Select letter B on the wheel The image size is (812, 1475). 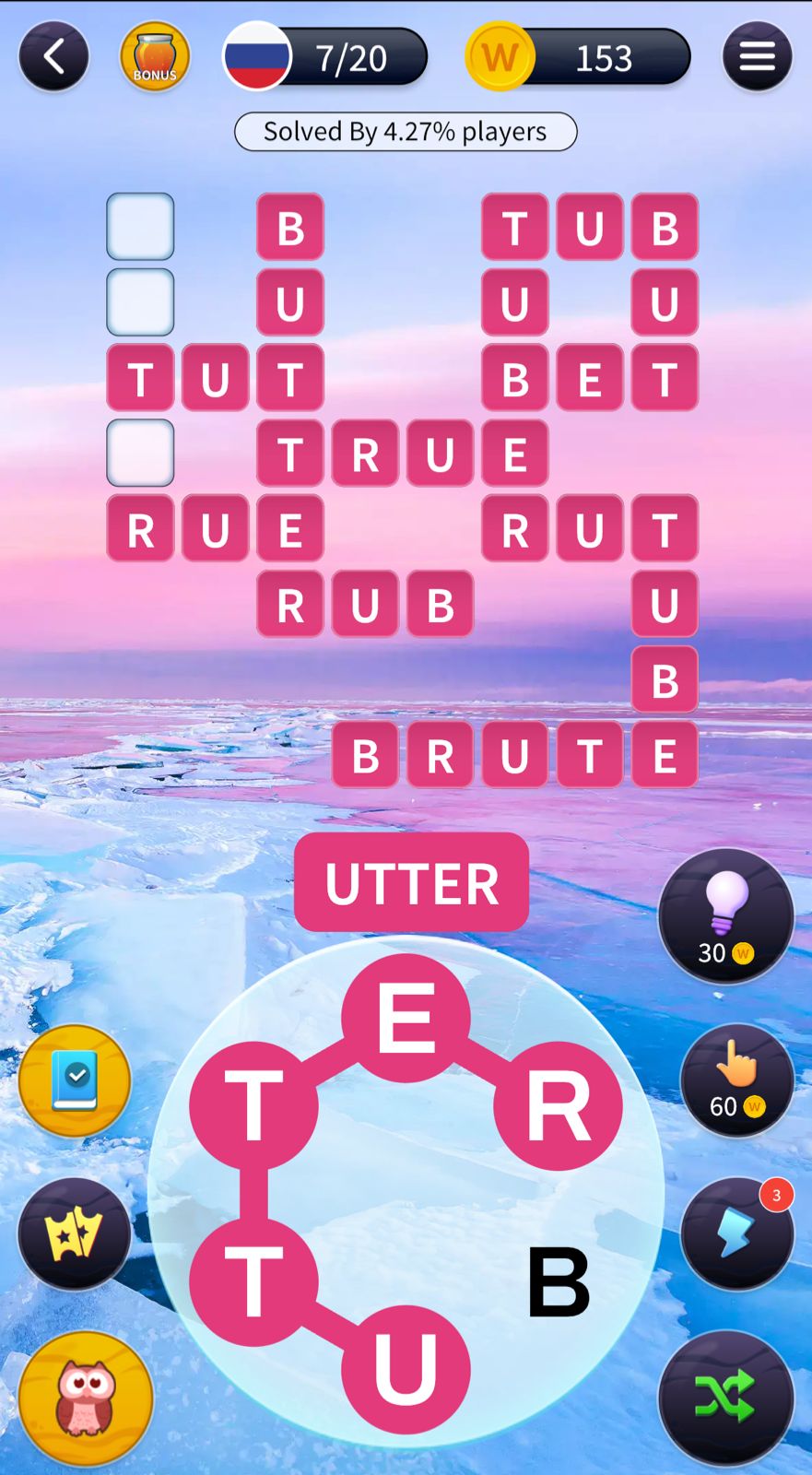[558, 1281]
